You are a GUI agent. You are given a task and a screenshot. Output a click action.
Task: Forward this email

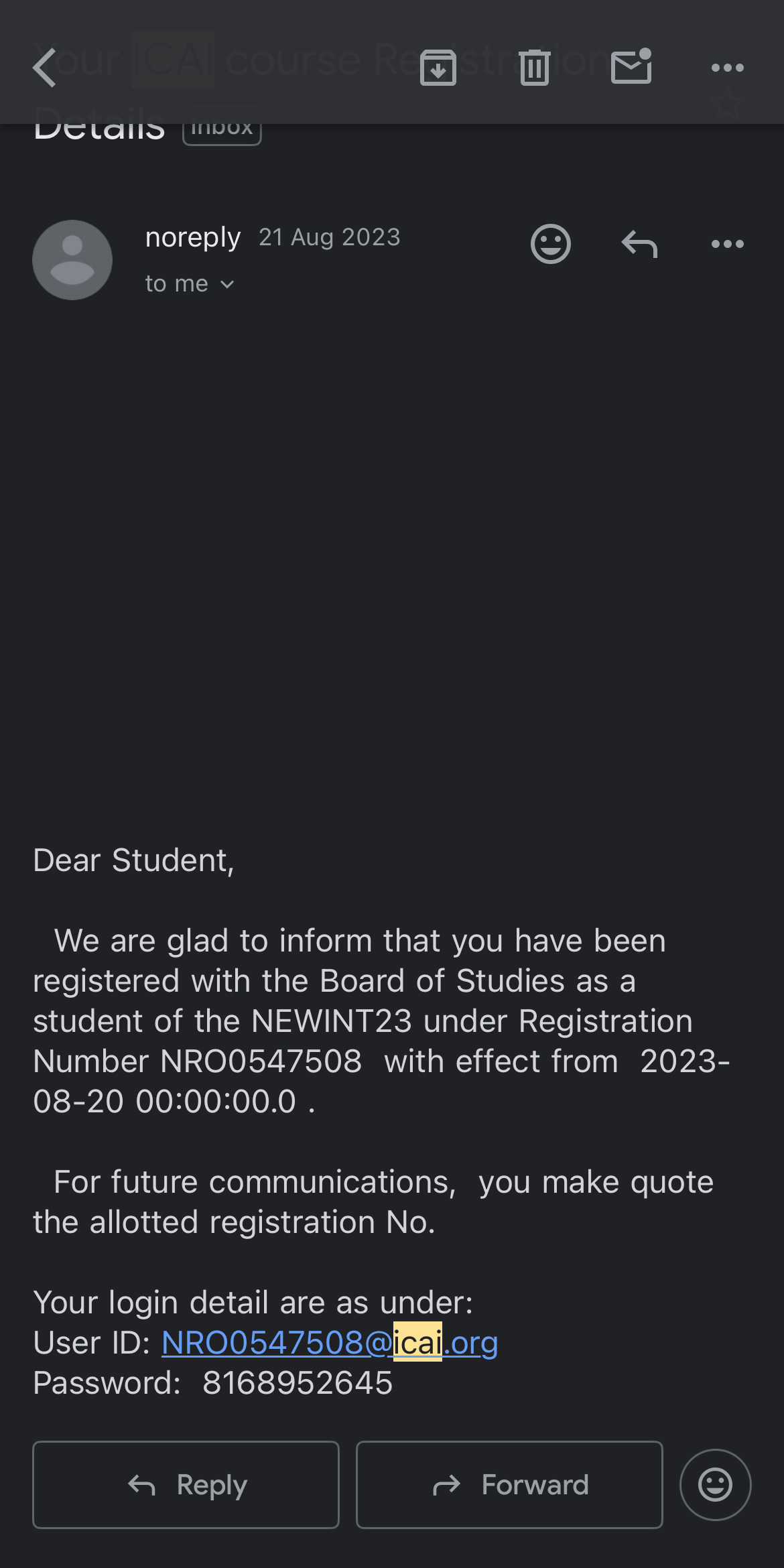coord(509,1485)
